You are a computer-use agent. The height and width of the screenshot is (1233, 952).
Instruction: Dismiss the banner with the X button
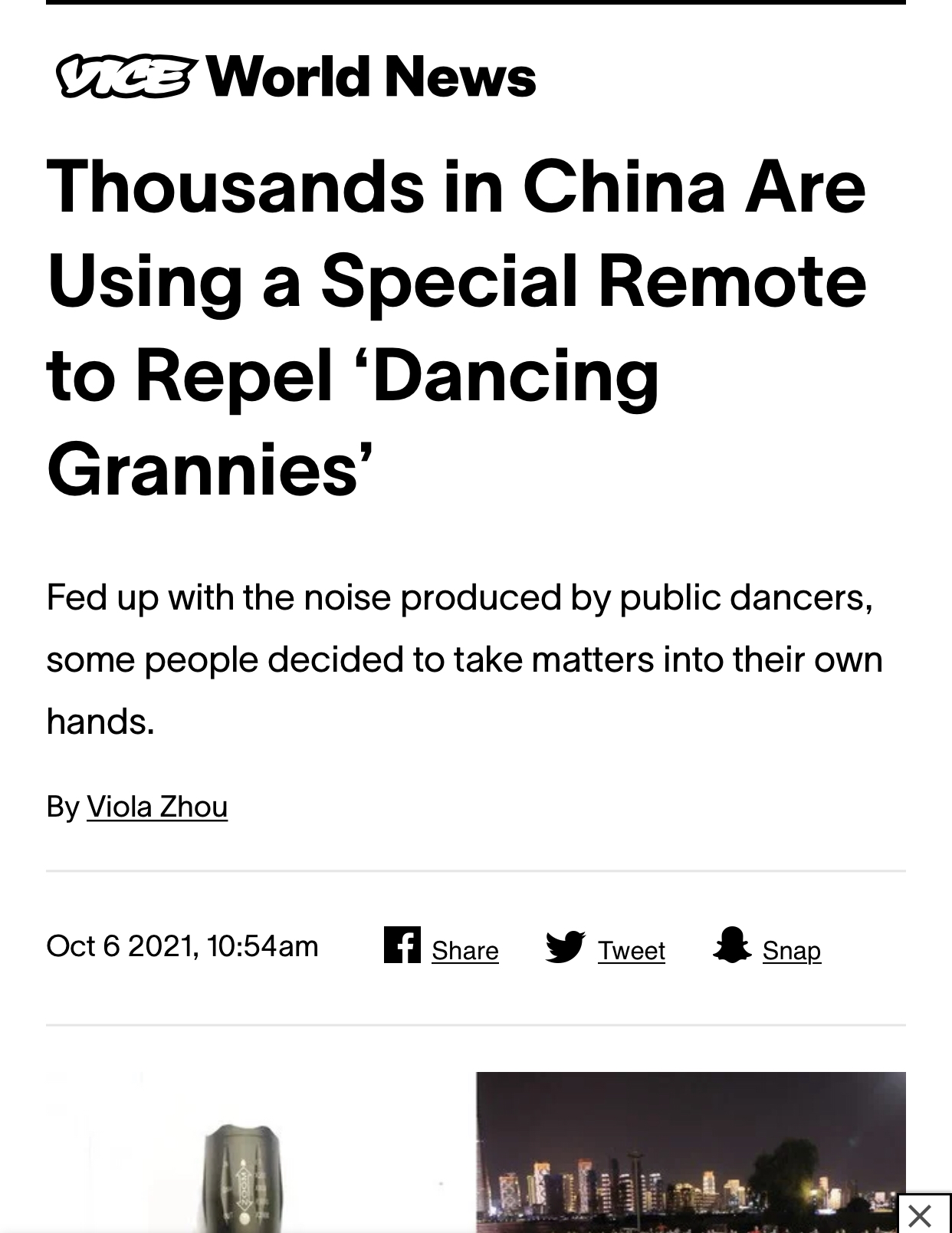pyautogui.click(x=920, y=1215)
